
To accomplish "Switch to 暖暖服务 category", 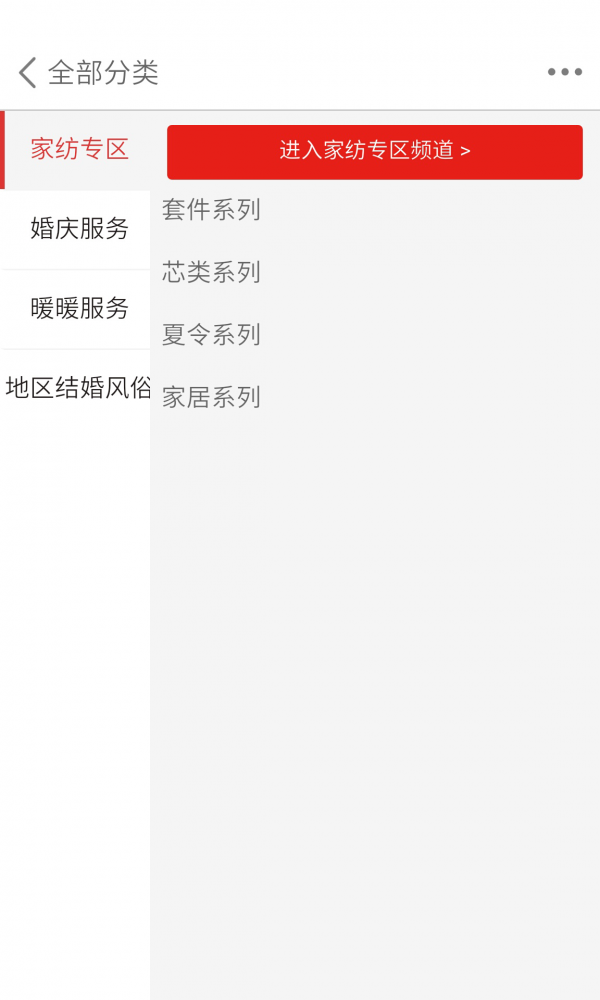I will [x=79, y=309].
